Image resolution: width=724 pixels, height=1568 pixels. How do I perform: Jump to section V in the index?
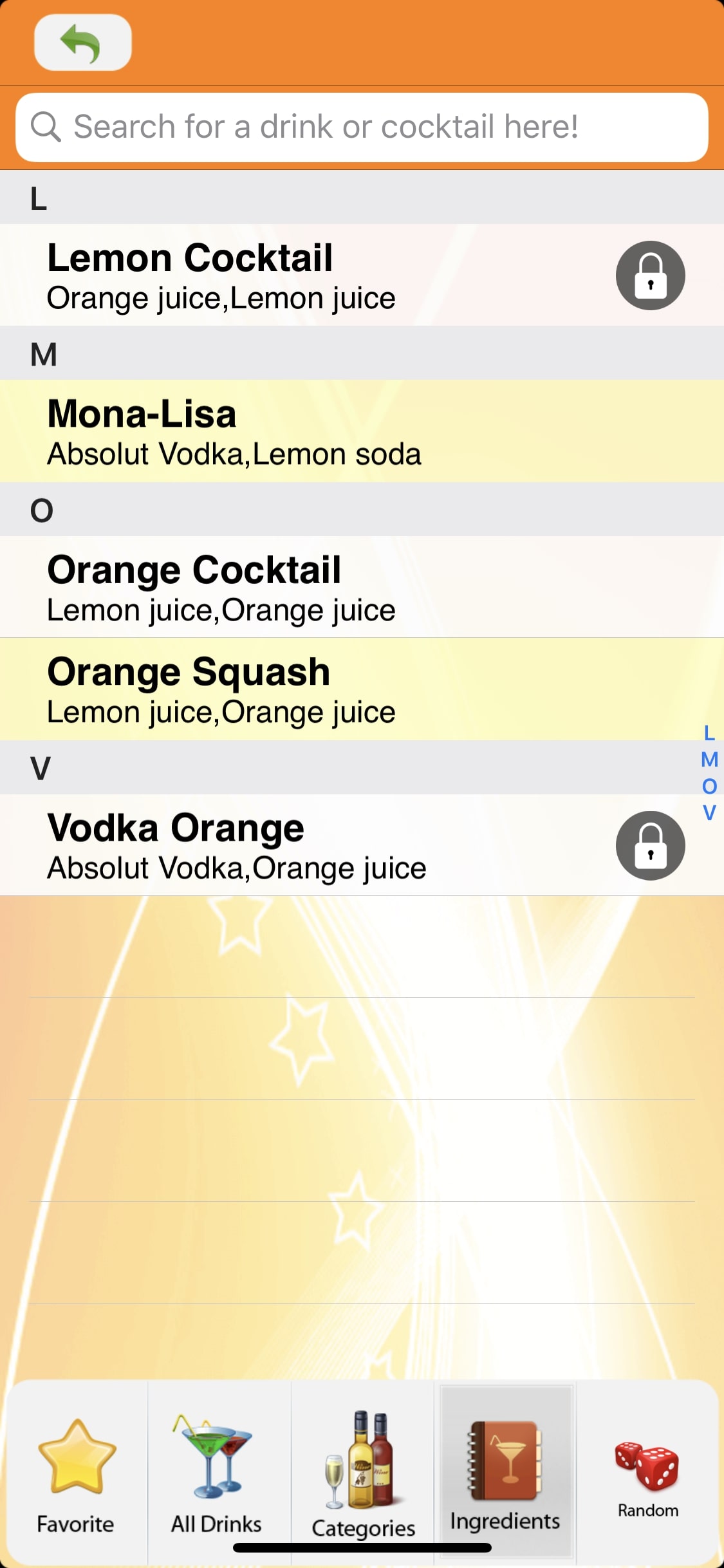pos(709,813)
